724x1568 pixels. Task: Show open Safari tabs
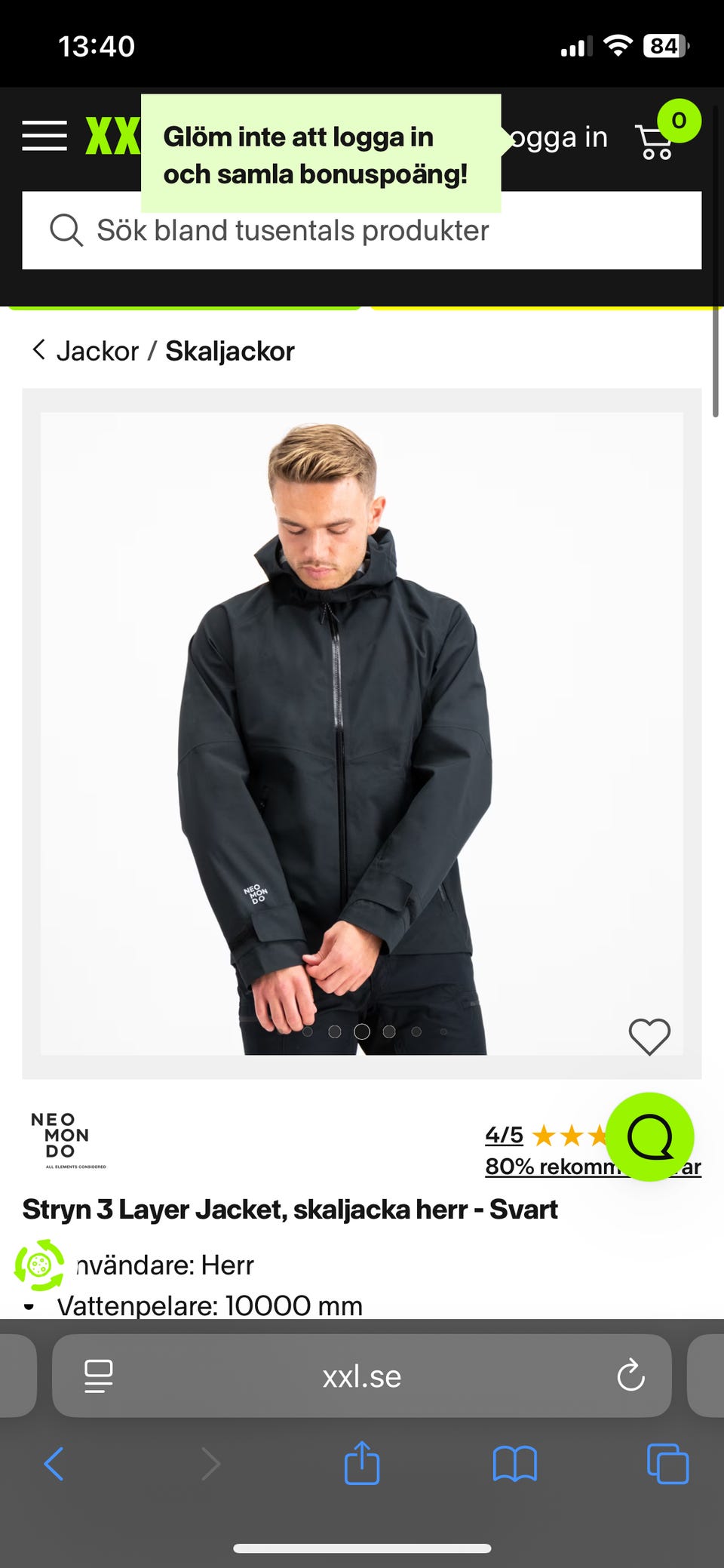coord(668,1464)
